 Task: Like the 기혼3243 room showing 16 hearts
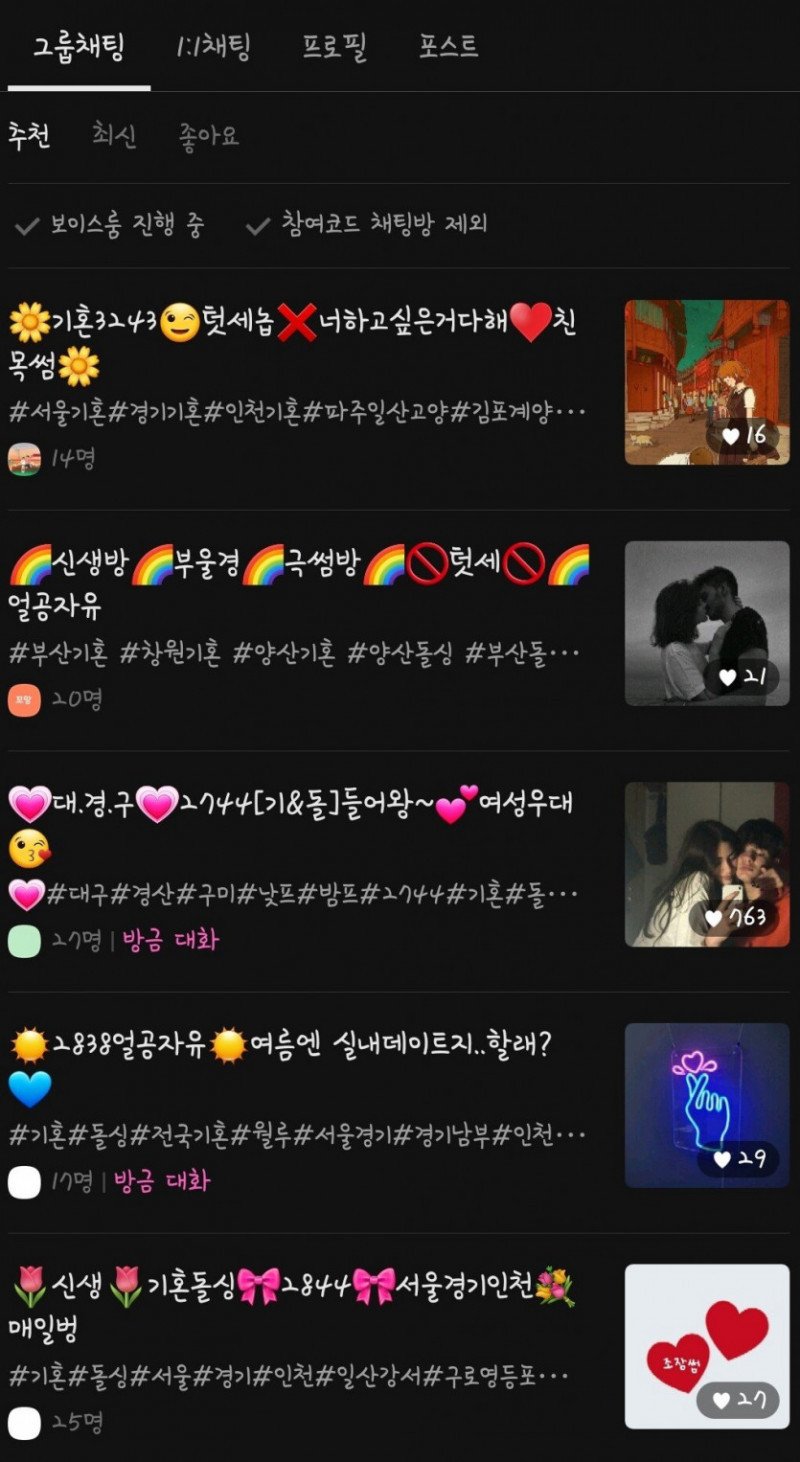click(744, 436)
